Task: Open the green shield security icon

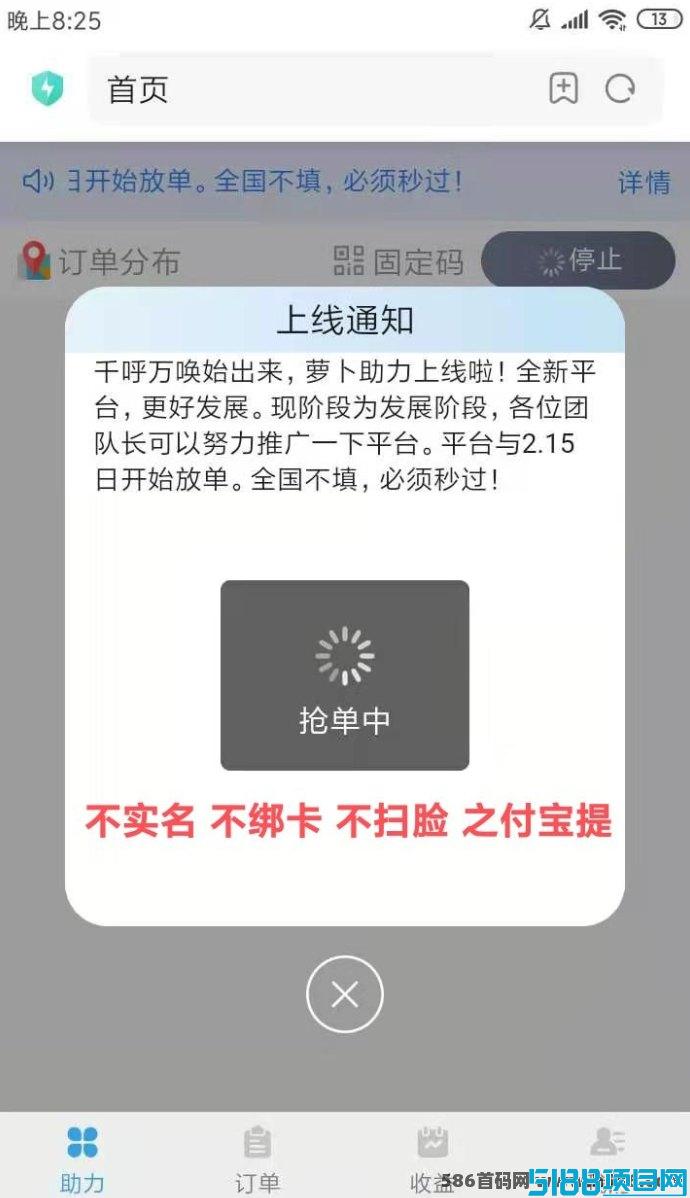Action: pyautogui.click(x=47, y=89)
